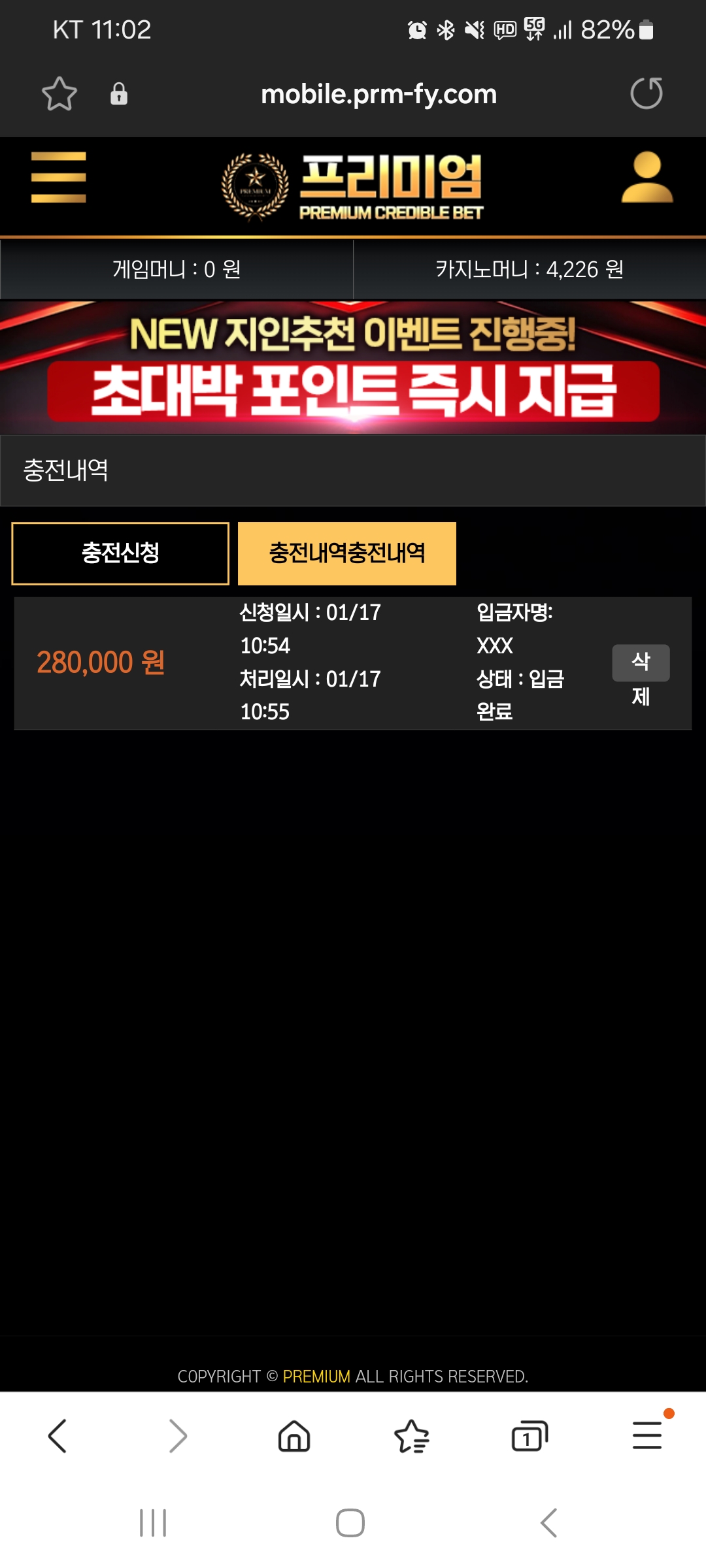Tap the mobile.prm-fy.com address bar

[x=378, y=94]
